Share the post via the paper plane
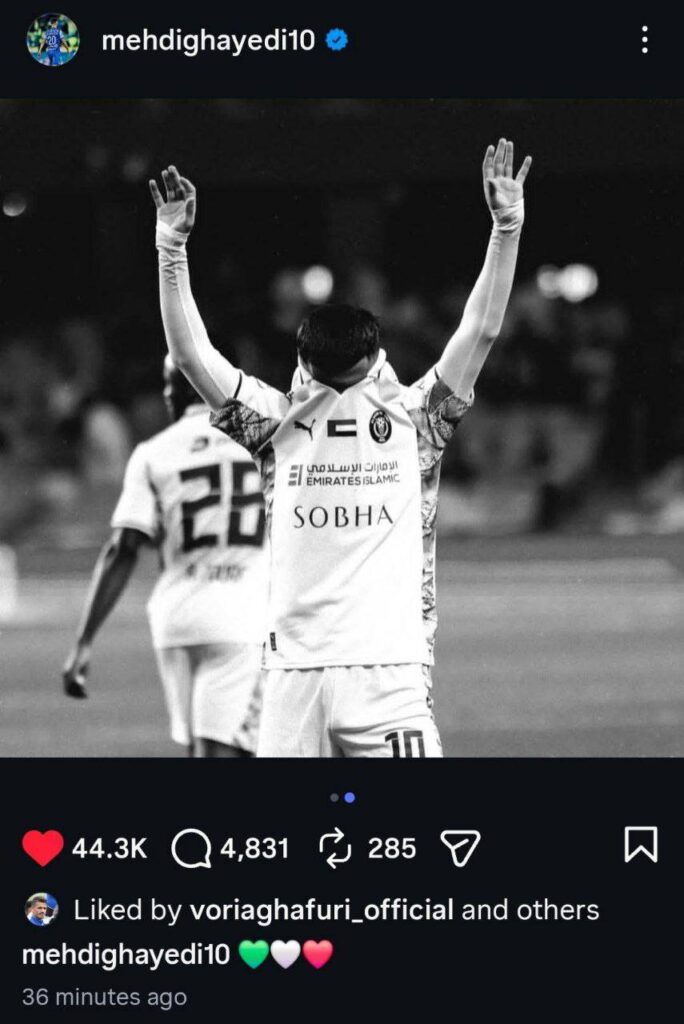This screenshot has height=1024, width=684. click(460, 849)
